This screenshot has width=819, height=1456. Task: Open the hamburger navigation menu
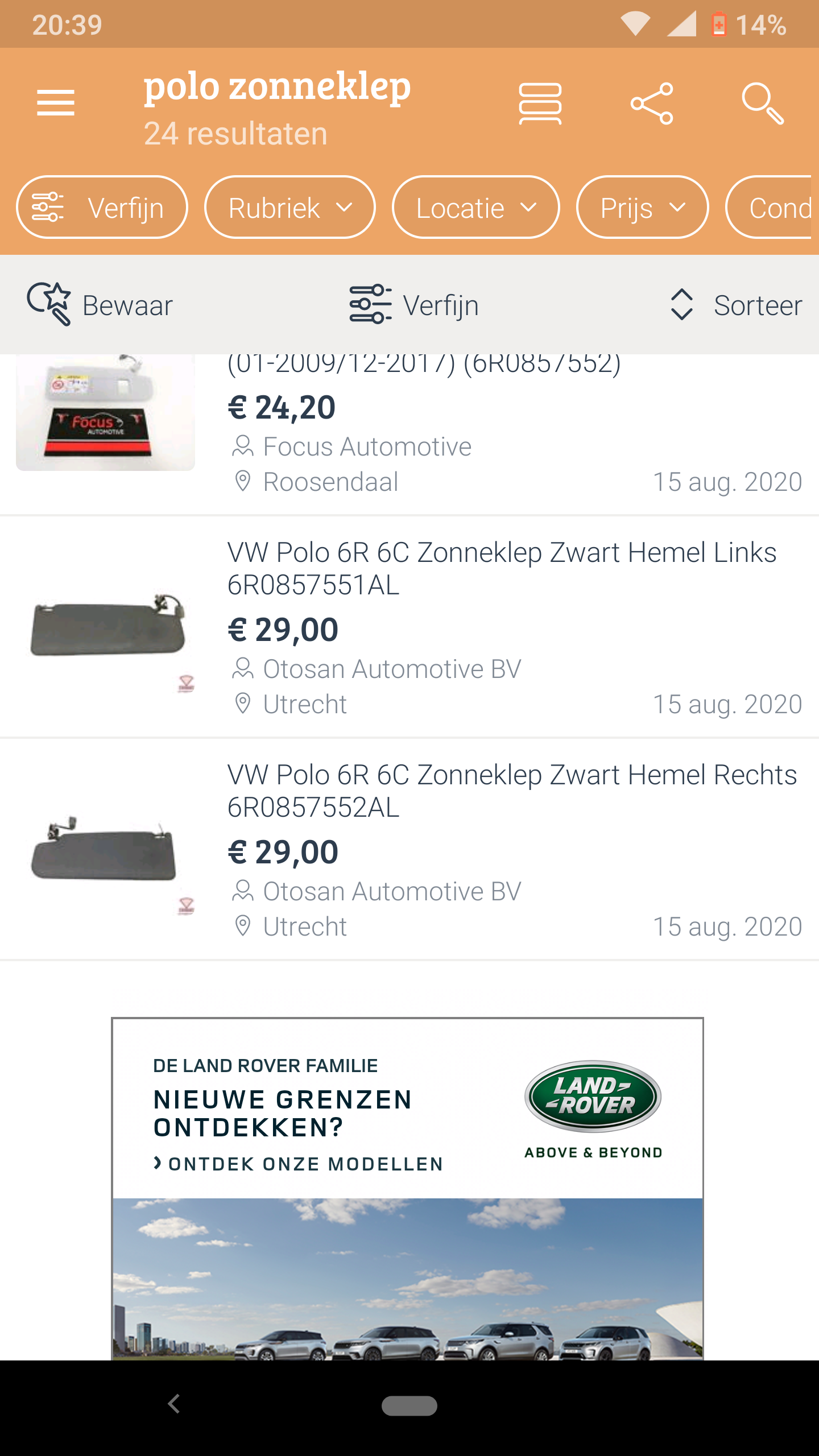[56, 103]
